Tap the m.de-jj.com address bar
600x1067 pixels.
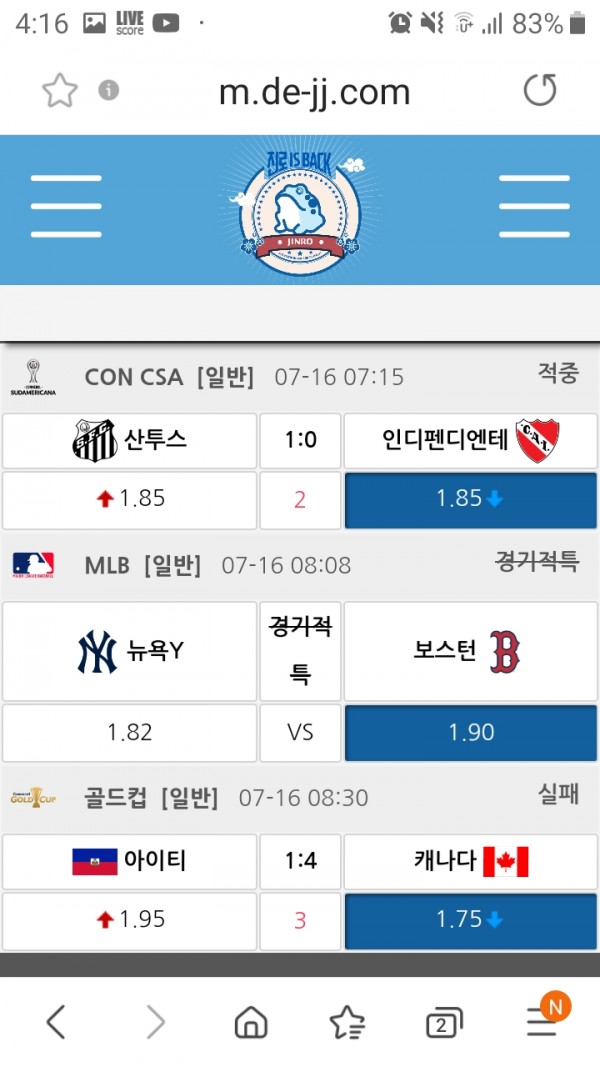pos(314,92)
